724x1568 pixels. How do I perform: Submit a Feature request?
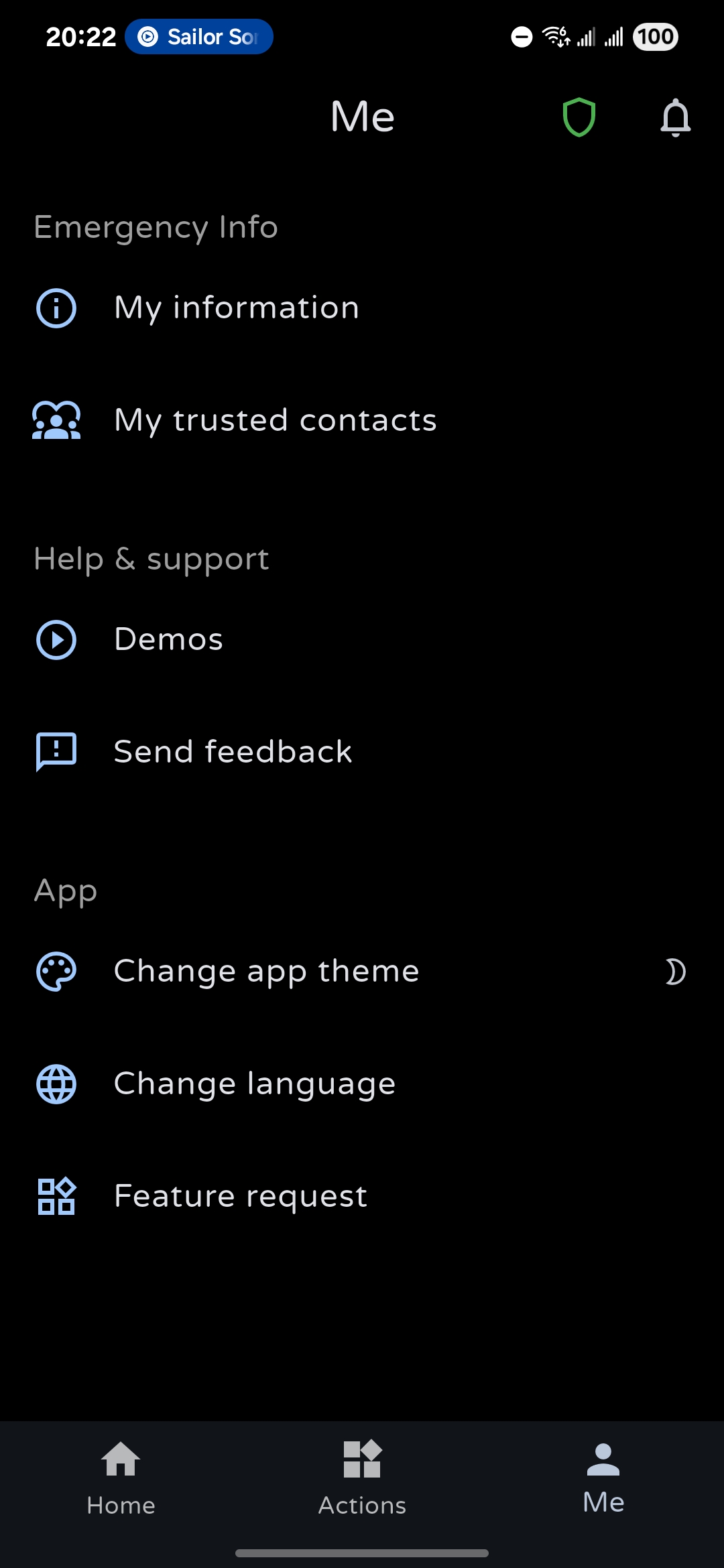click(x=241, y=1196)
